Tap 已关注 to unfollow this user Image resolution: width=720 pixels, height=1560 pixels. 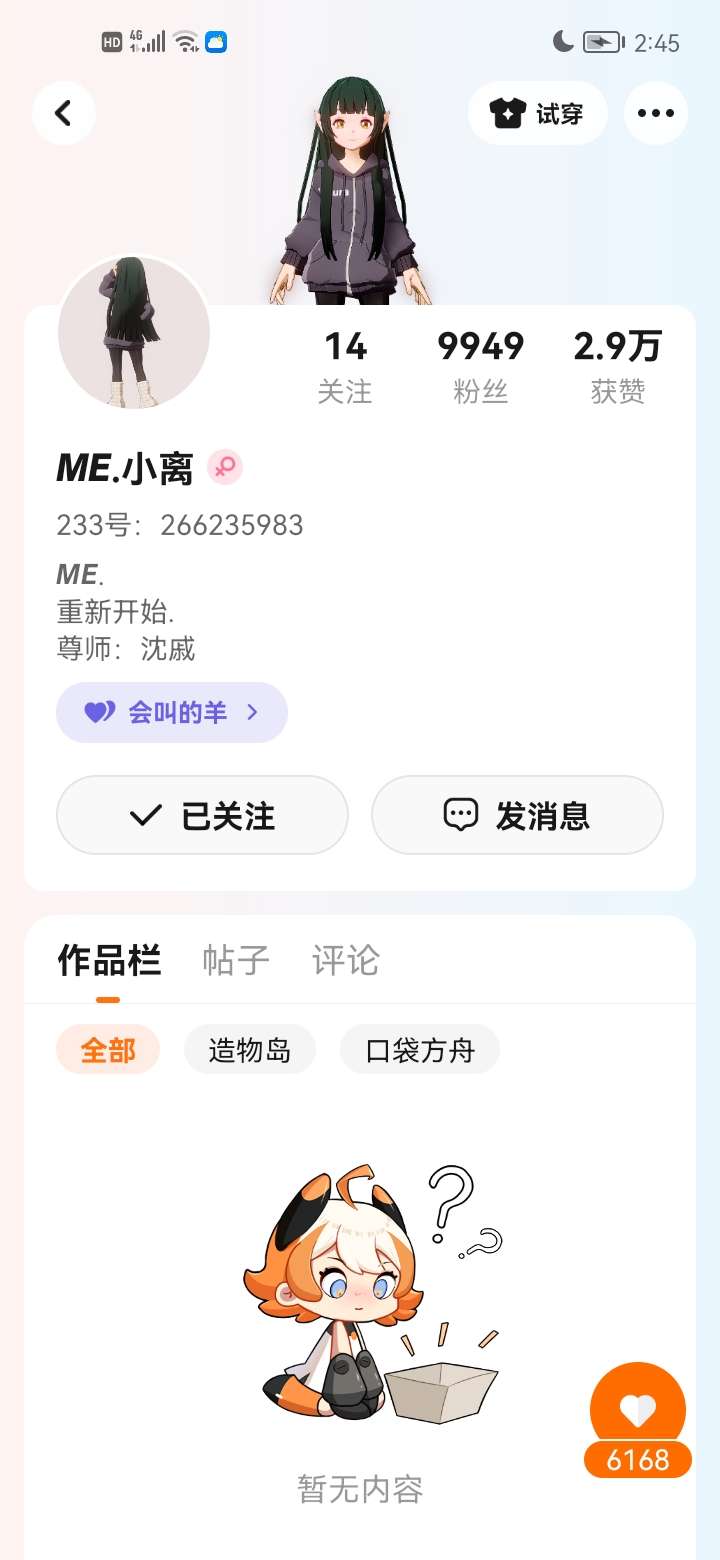coord(202,816)
